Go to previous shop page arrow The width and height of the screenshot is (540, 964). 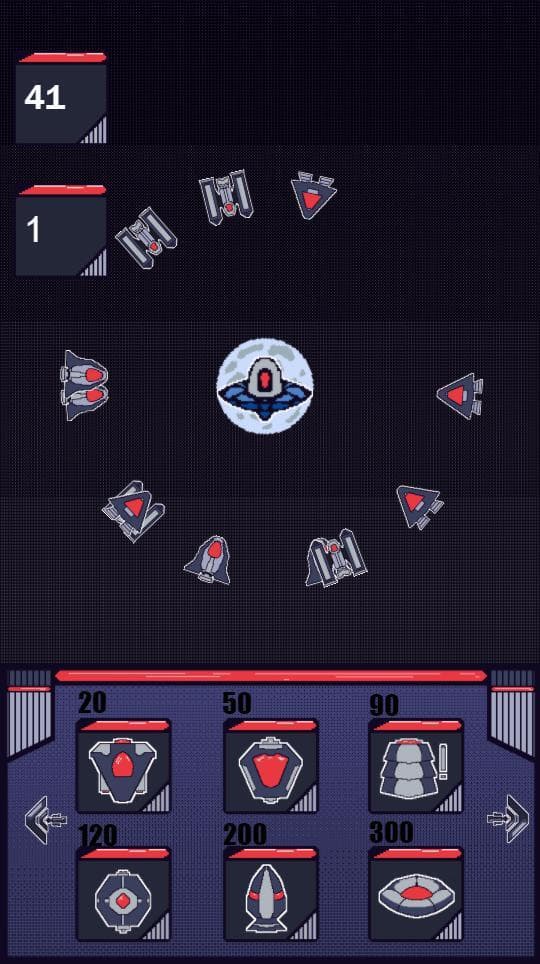[46, 820]
